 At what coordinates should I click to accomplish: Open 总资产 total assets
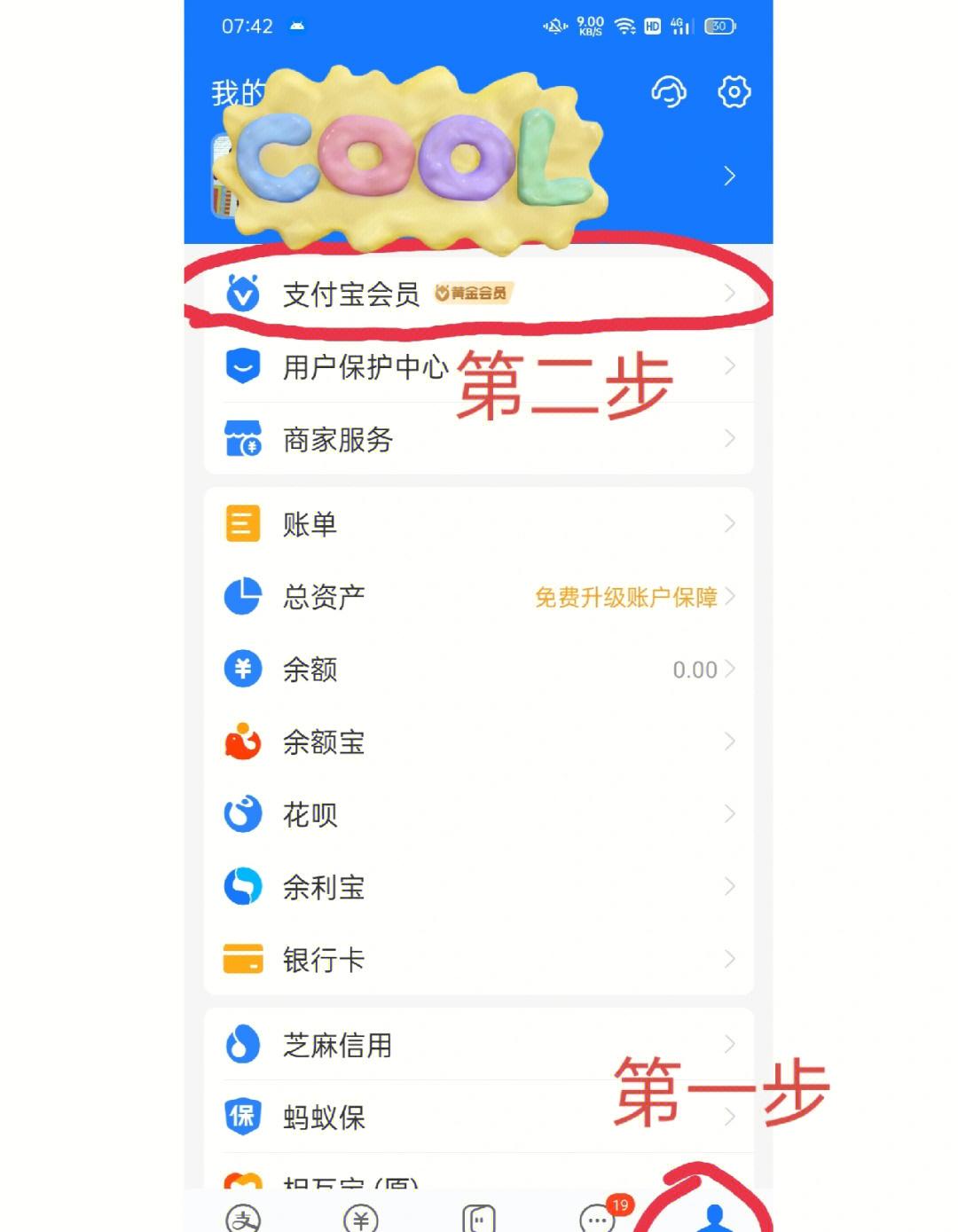click(x=477, y=597)
